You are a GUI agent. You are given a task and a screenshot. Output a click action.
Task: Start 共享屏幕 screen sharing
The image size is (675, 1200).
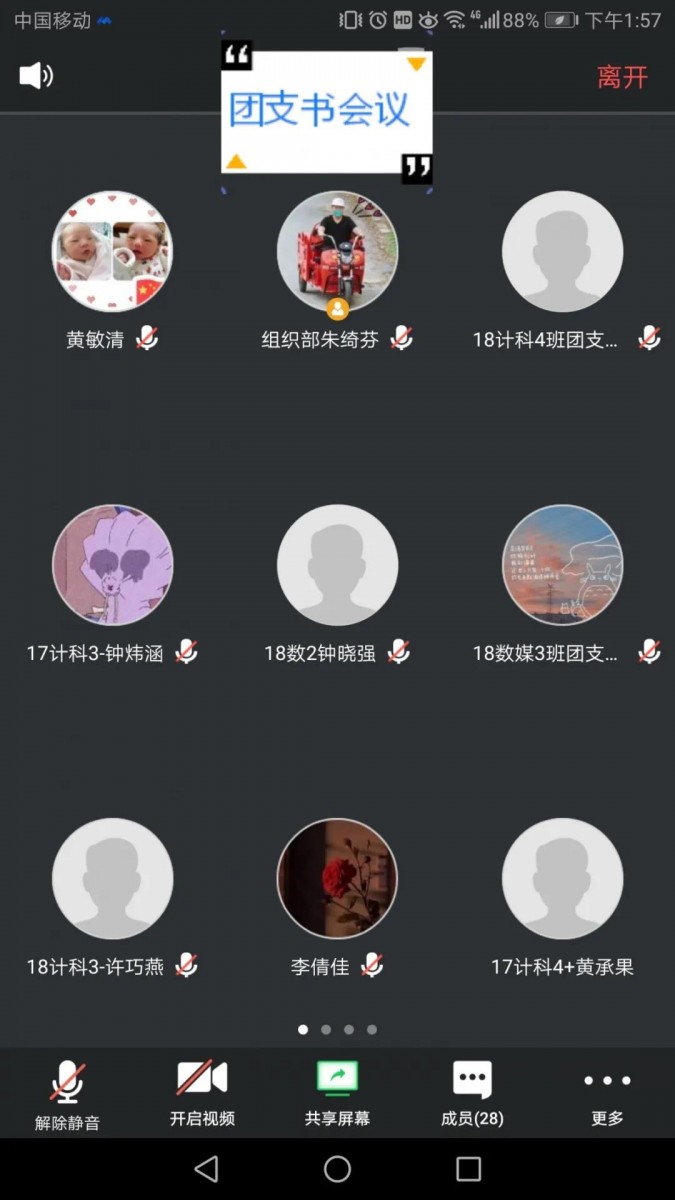click(x=337, y=1094)
